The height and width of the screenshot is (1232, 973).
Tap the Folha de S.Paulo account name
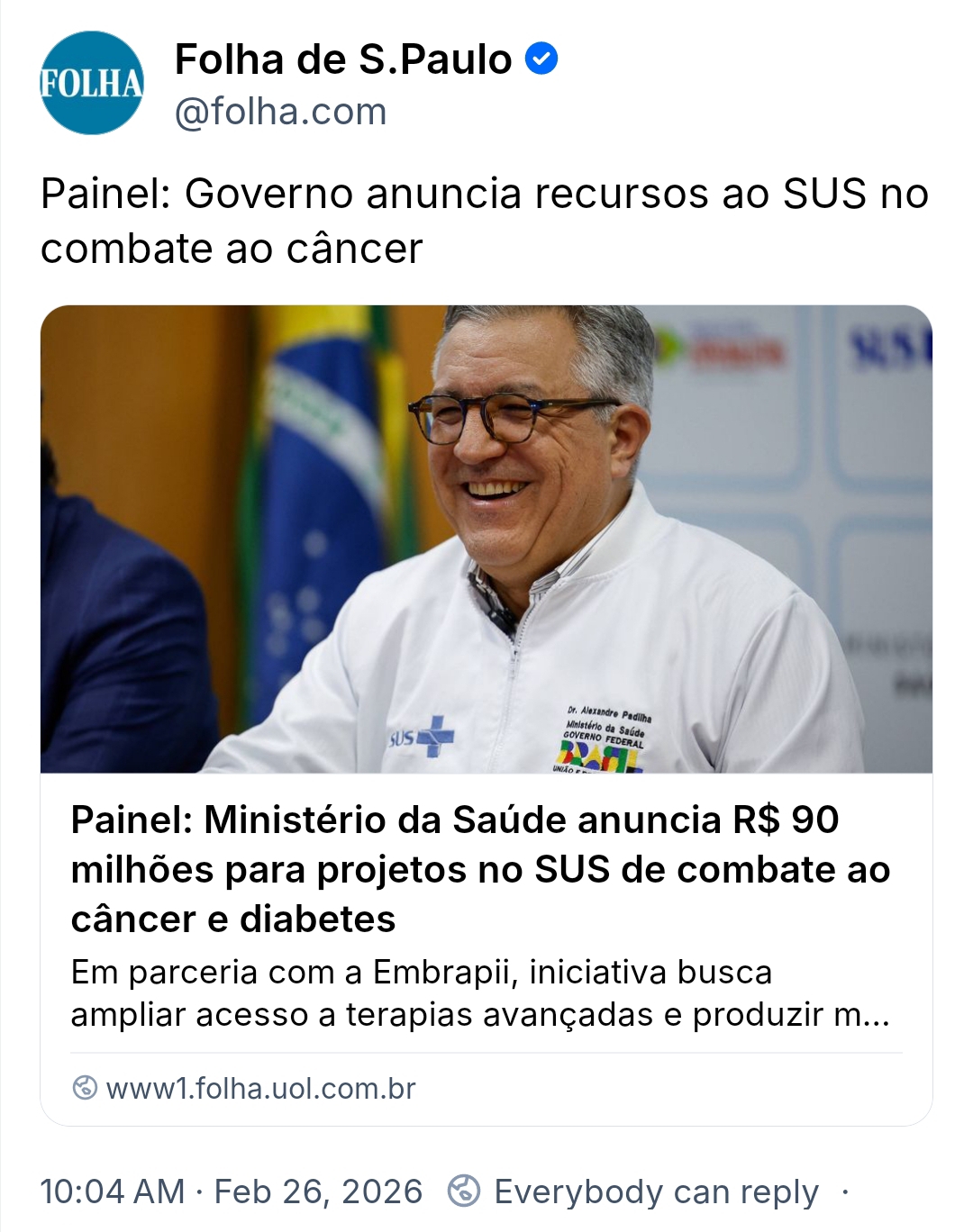(x=343, y=59)
